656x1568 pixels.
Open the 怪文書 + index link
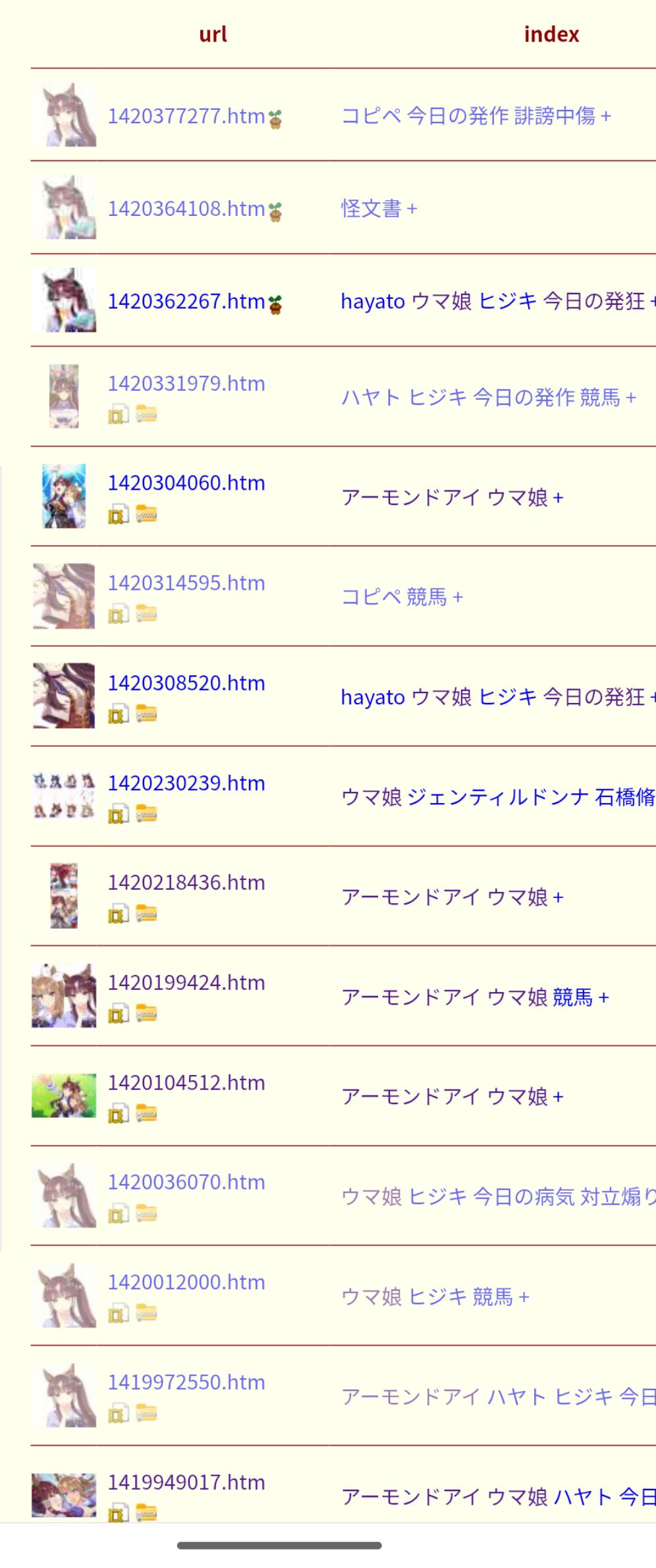pyautogui.click(x=378, y=209)
